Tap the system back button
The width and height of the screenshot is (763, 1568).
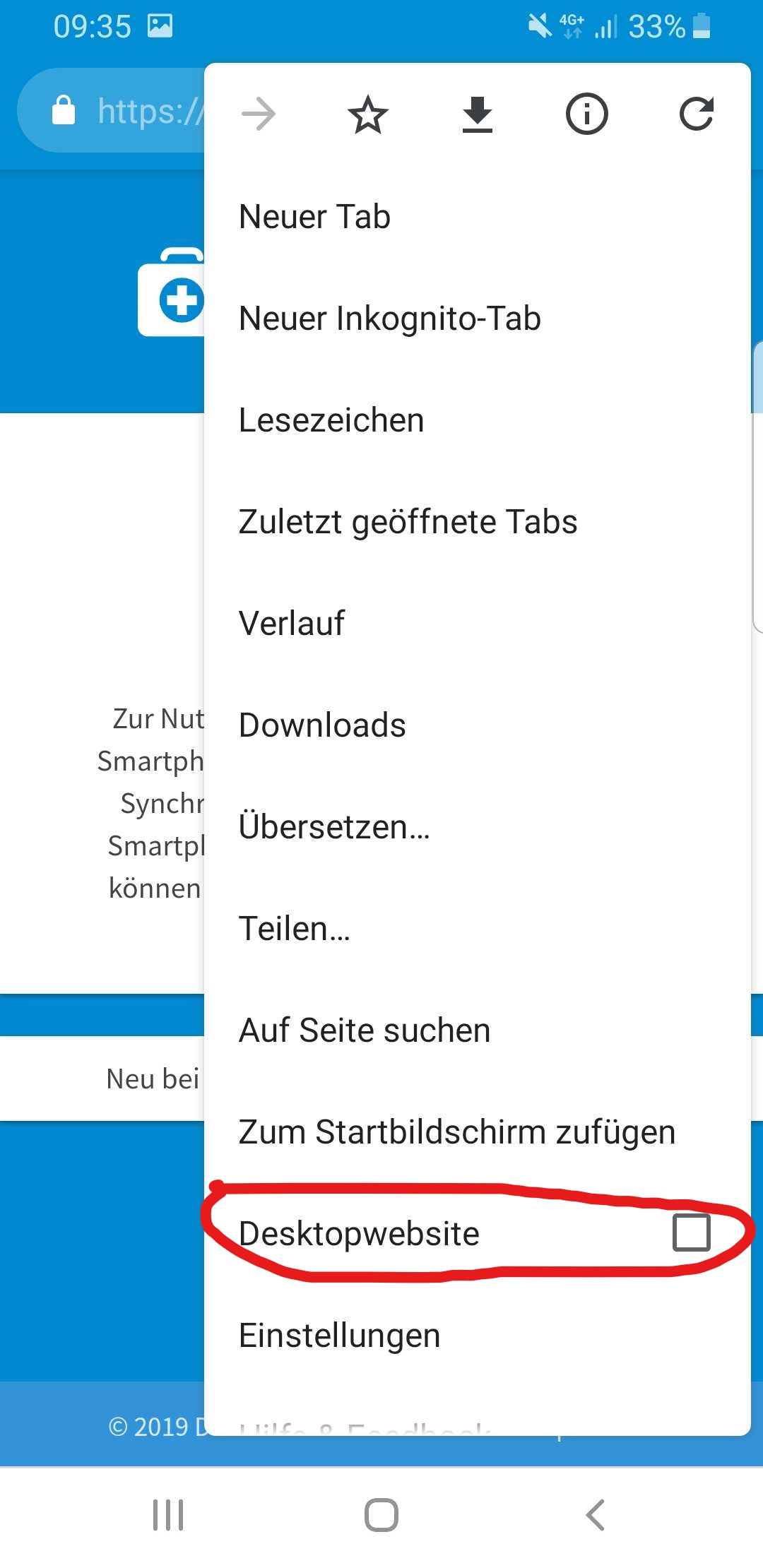pos(595,1515)
